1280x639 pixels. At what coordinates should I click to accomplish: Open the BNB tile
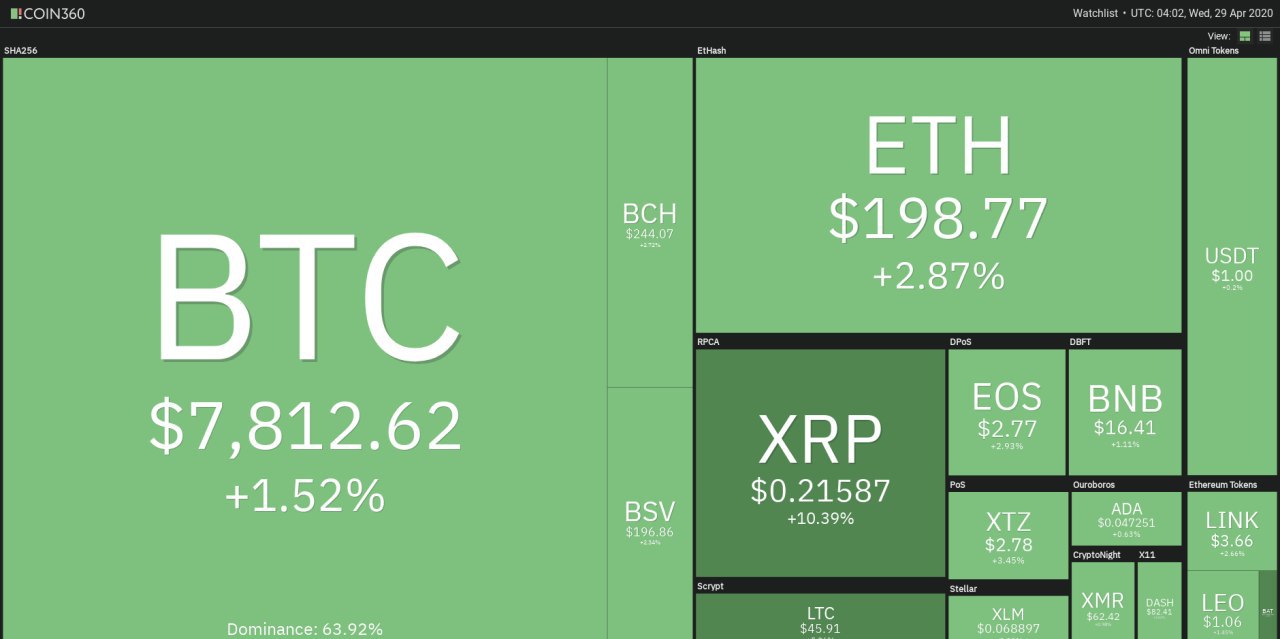[x=1125, y=410]
